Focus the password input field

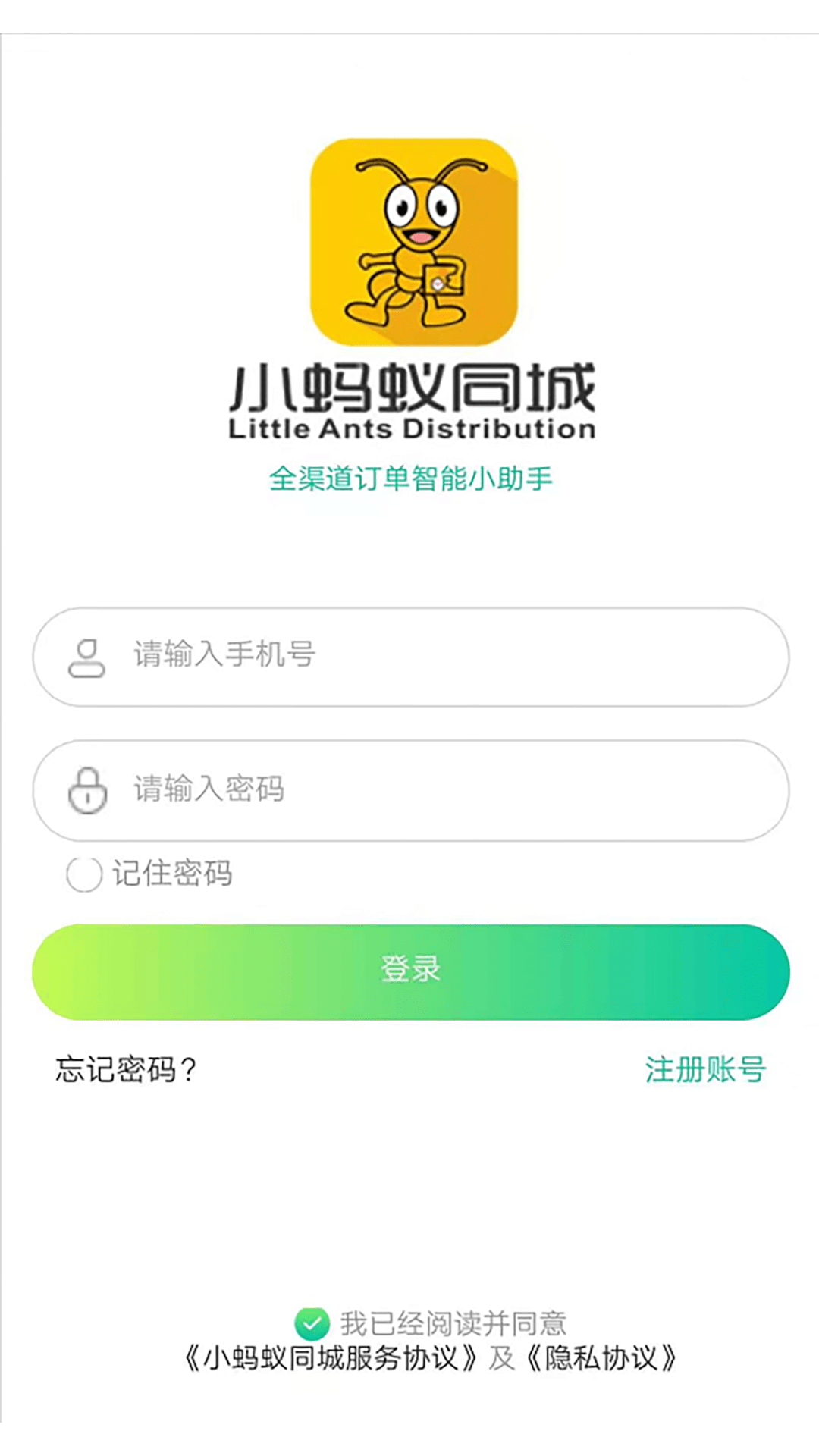pos(410,790)
